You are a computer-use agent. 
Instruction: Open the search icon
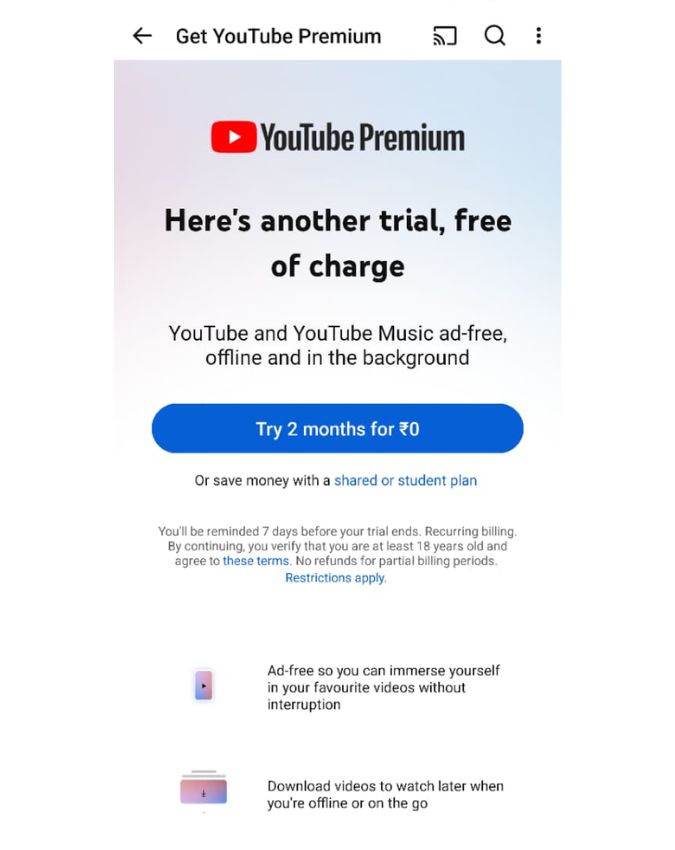494,36
